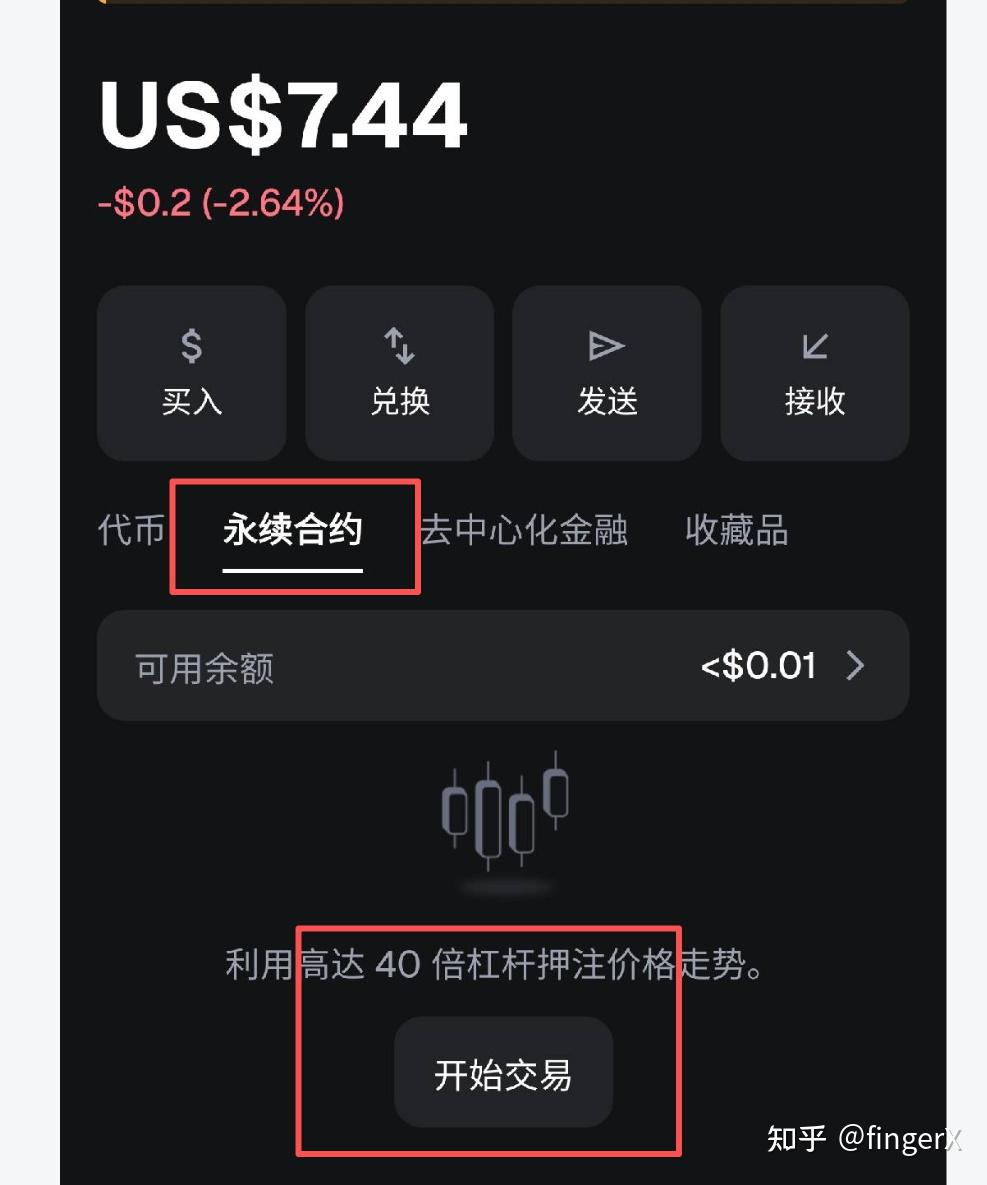Switch to the 去中心化金融 tab
Screen dimensions: 987x1185
524,530
